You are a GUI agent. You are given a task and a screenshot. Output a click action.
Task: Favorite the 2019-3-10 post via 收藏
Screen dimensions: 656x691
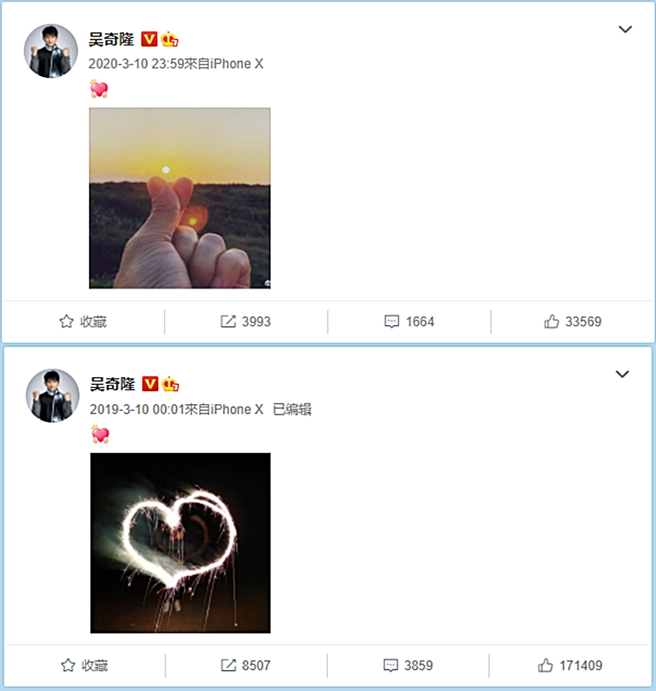[x=83, y=665]
